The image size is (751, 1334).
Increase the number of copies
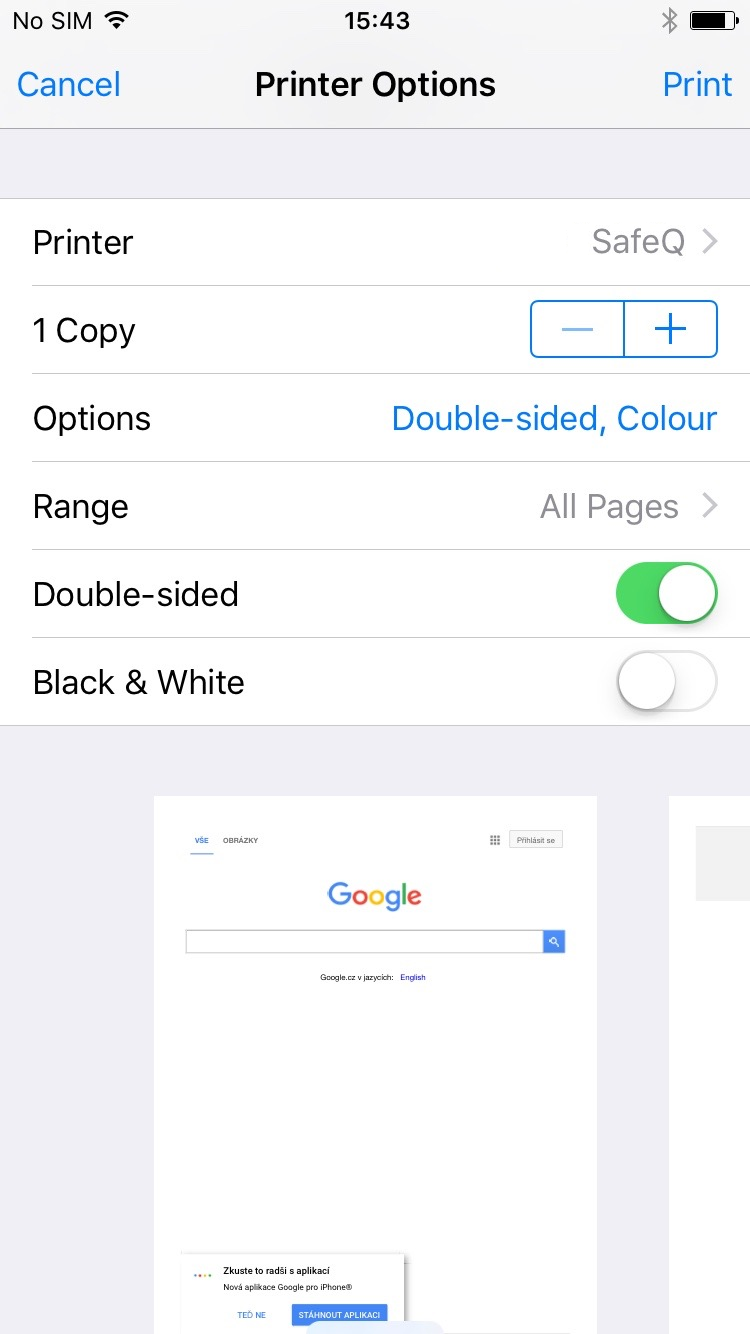(670, 329)
